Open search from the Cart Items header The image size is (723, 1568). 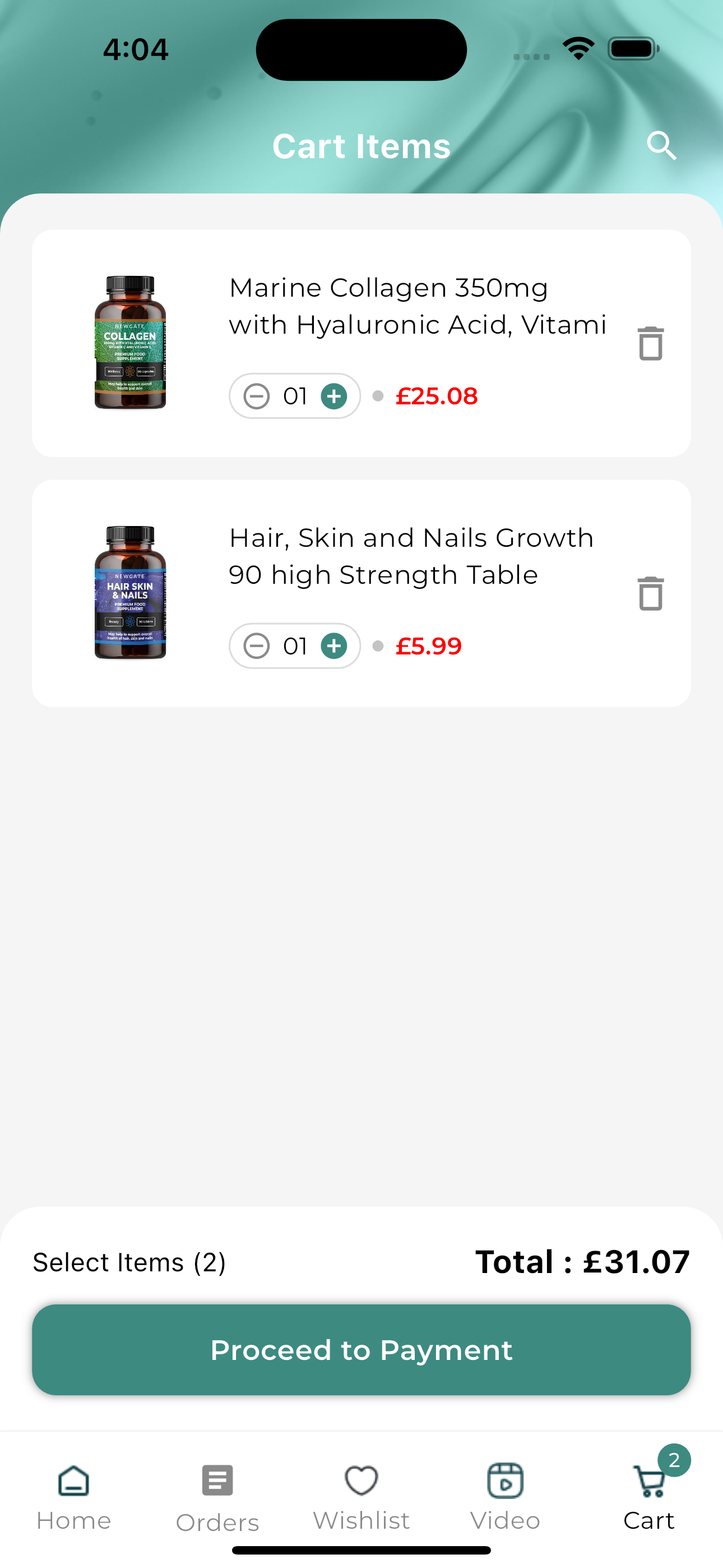coord(661,146)
